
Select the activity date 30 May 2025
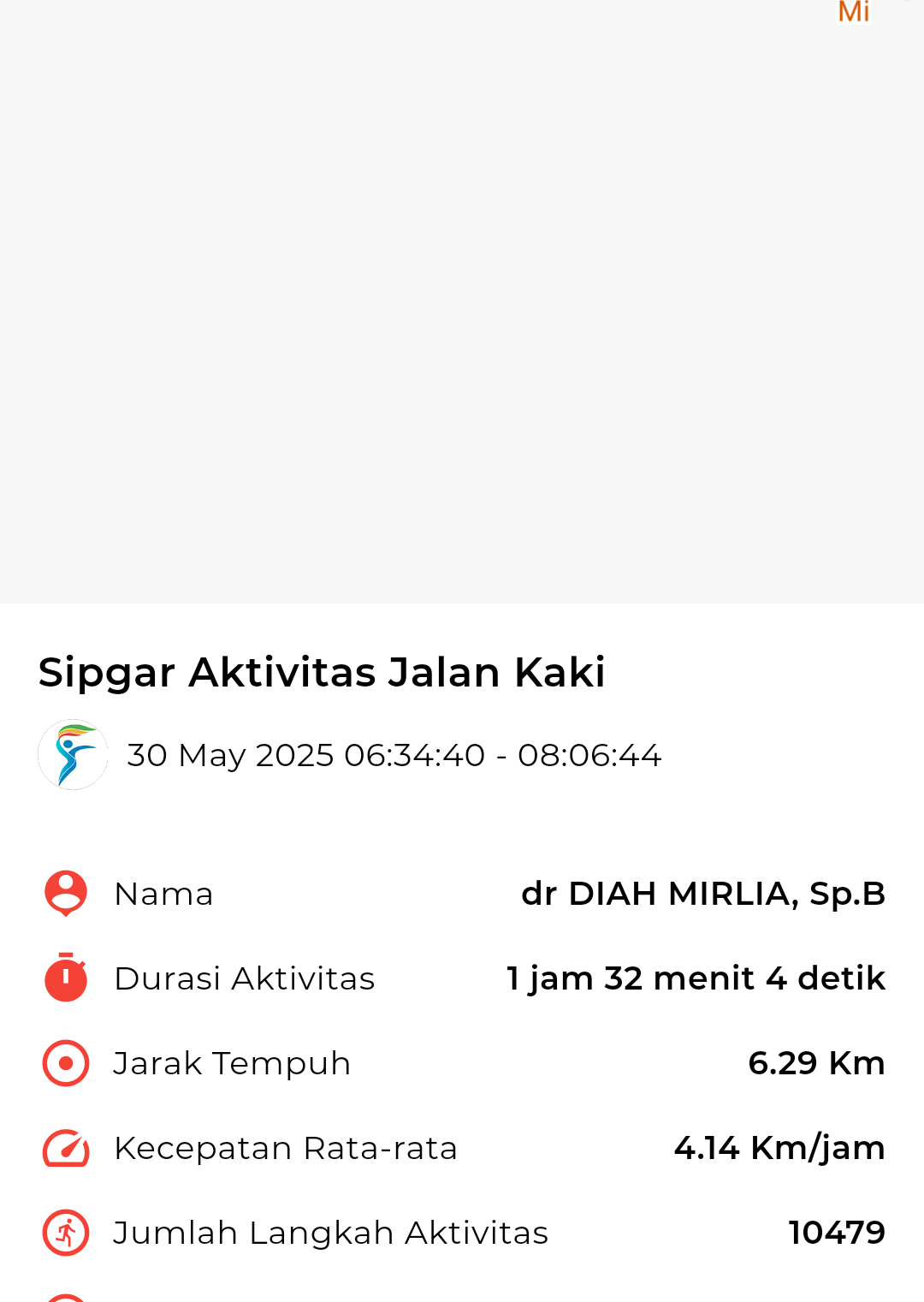coord(394,754)
